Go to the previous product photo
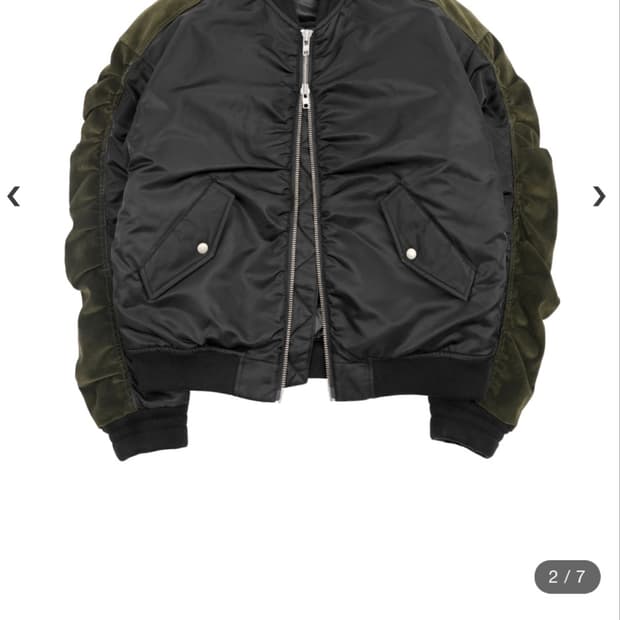The image size is (620, 620). [x=14, y=197]
